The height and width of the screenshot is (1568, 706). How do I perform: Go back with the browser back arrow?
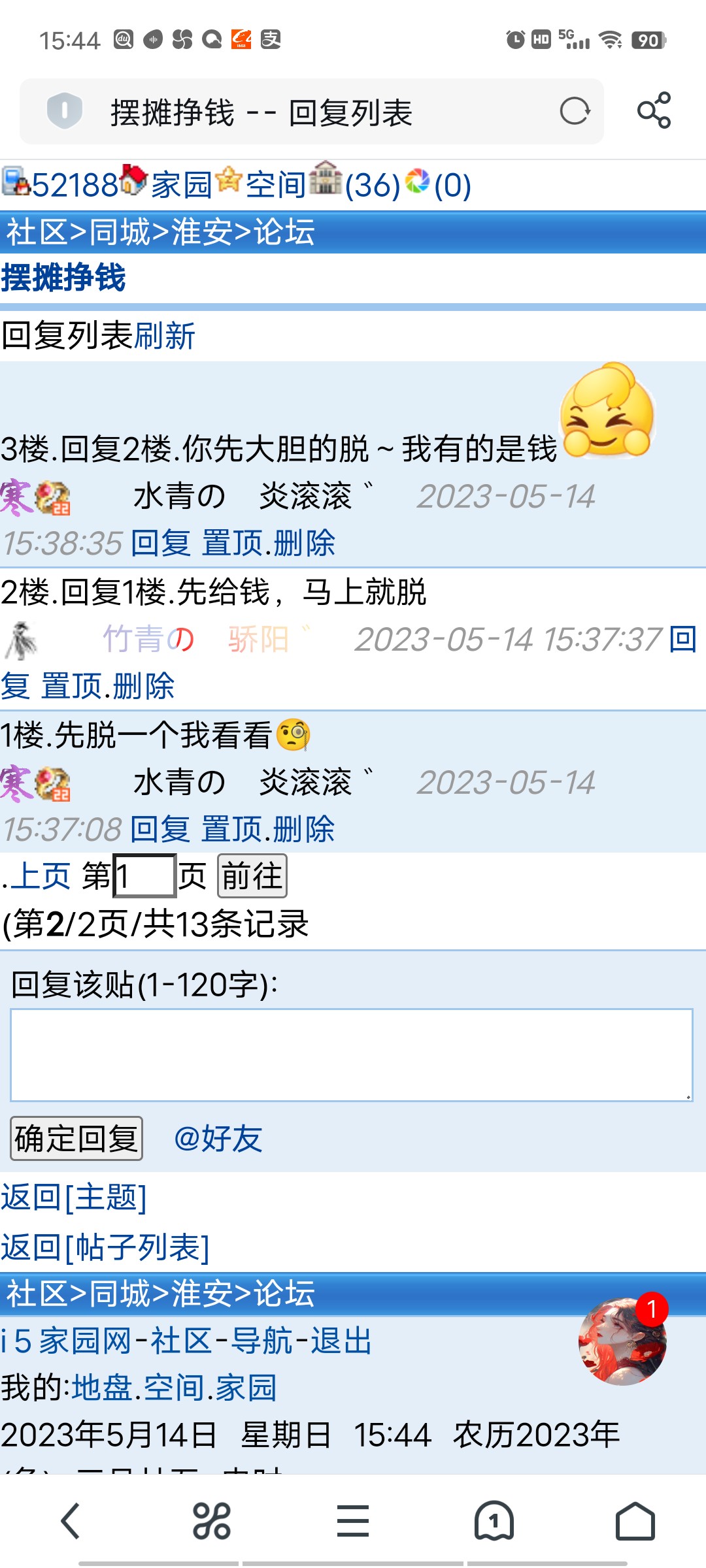(71, 1521)
